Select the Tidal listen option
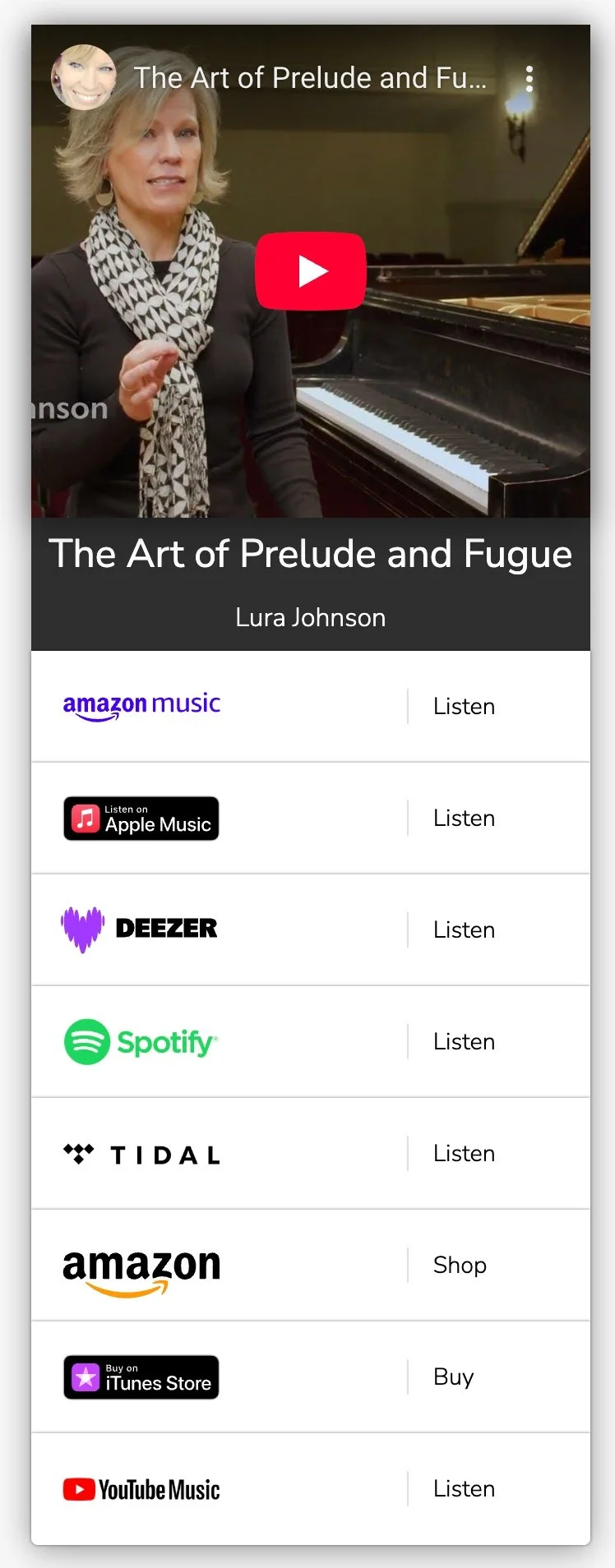 pos(464,1154)
